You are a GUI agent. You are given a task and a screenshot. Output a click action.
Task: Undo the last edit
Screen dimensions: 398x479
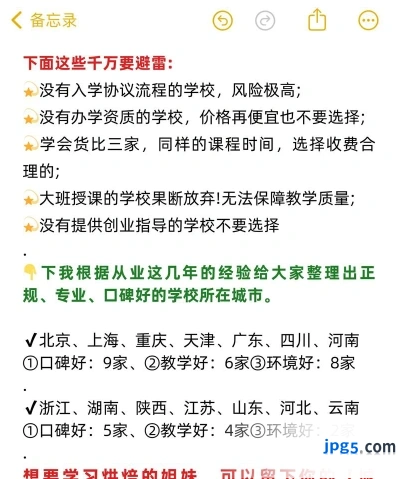click(223, 21)
